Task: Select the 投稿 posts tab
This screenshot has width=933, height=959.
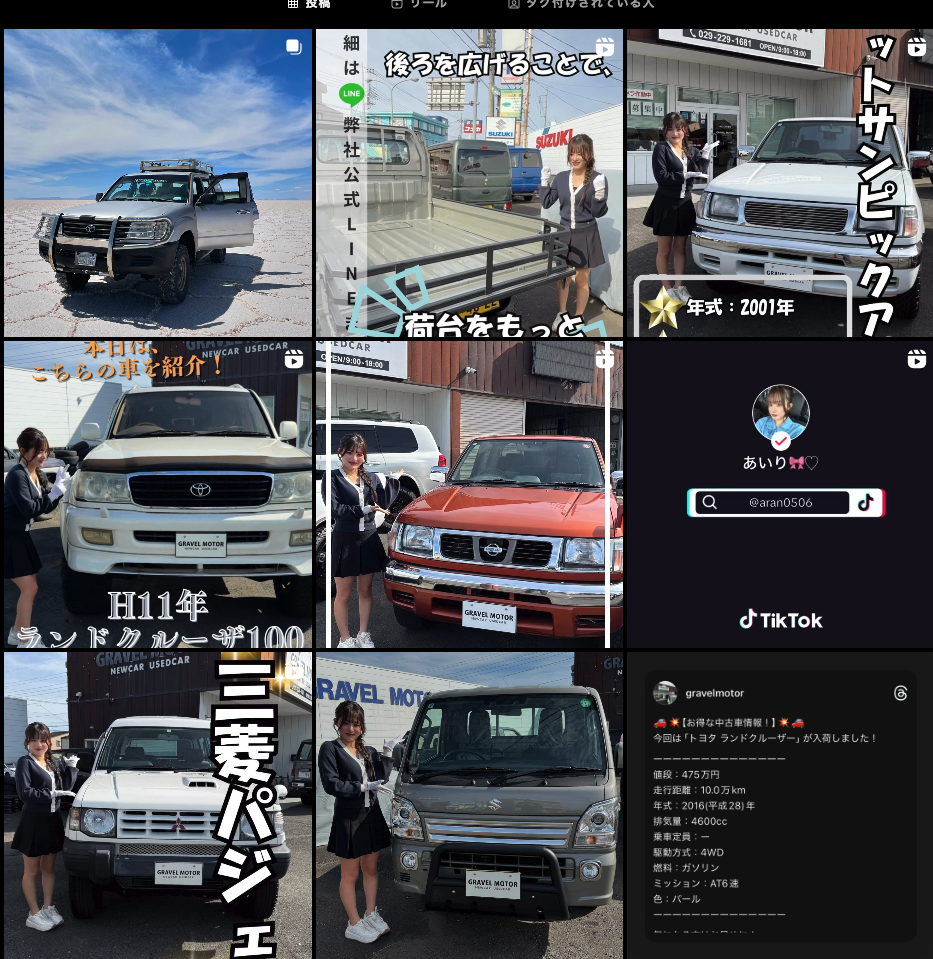Action: (x=309, y=4)
